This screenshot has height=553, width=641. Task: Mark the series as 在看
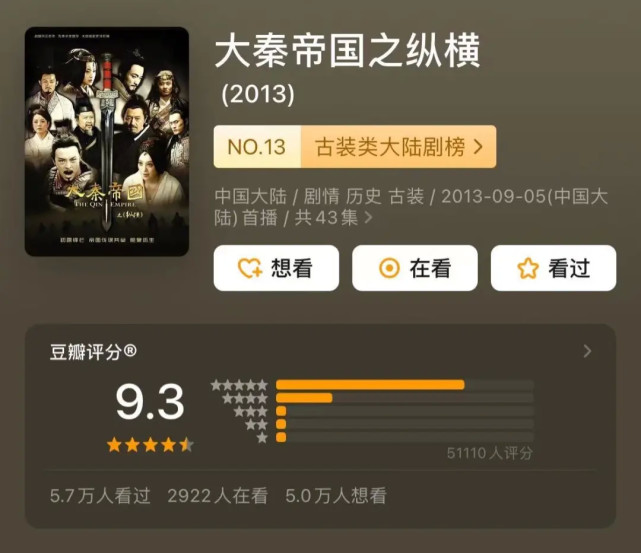click(x=414, y=268)
